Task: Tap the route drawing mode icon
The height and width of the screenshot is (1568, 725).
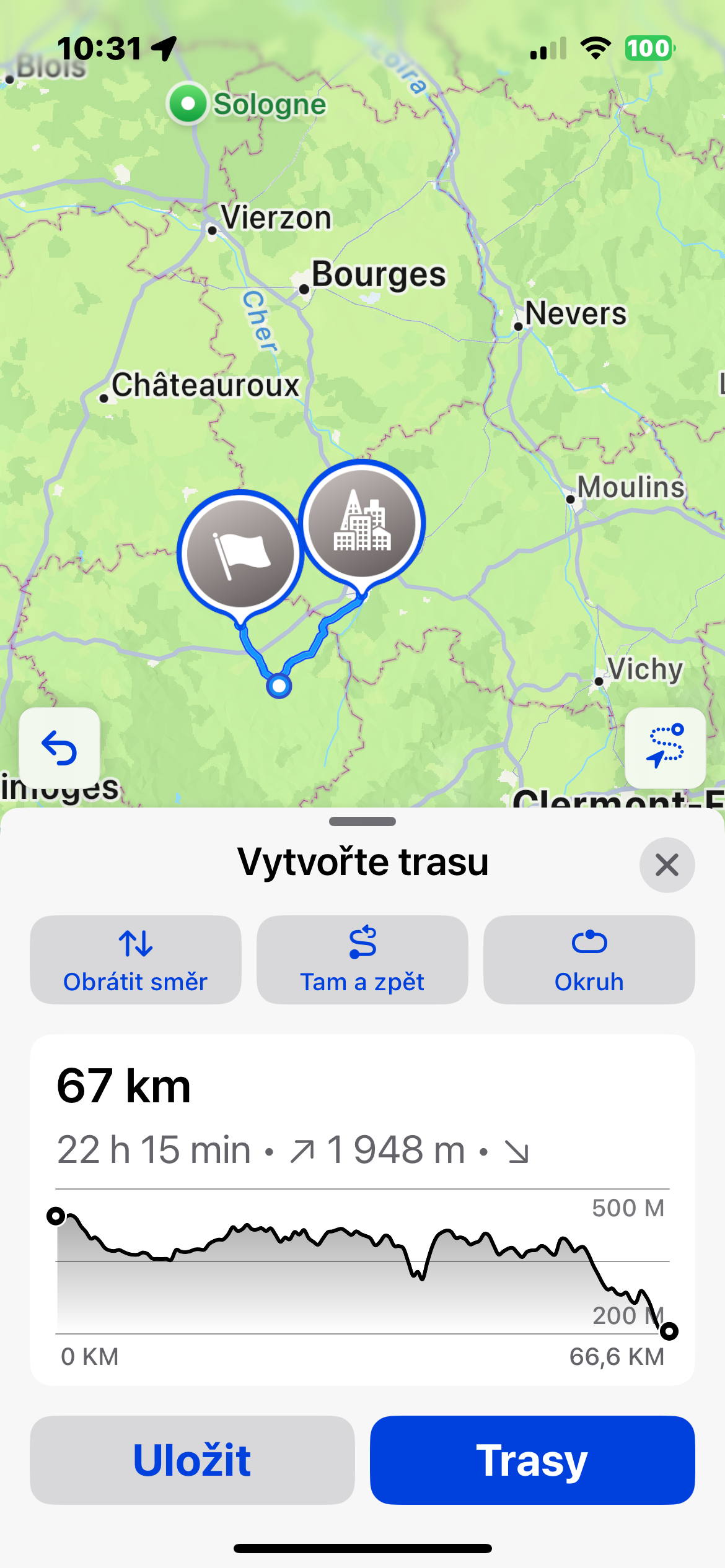Action: click(665, 747)
